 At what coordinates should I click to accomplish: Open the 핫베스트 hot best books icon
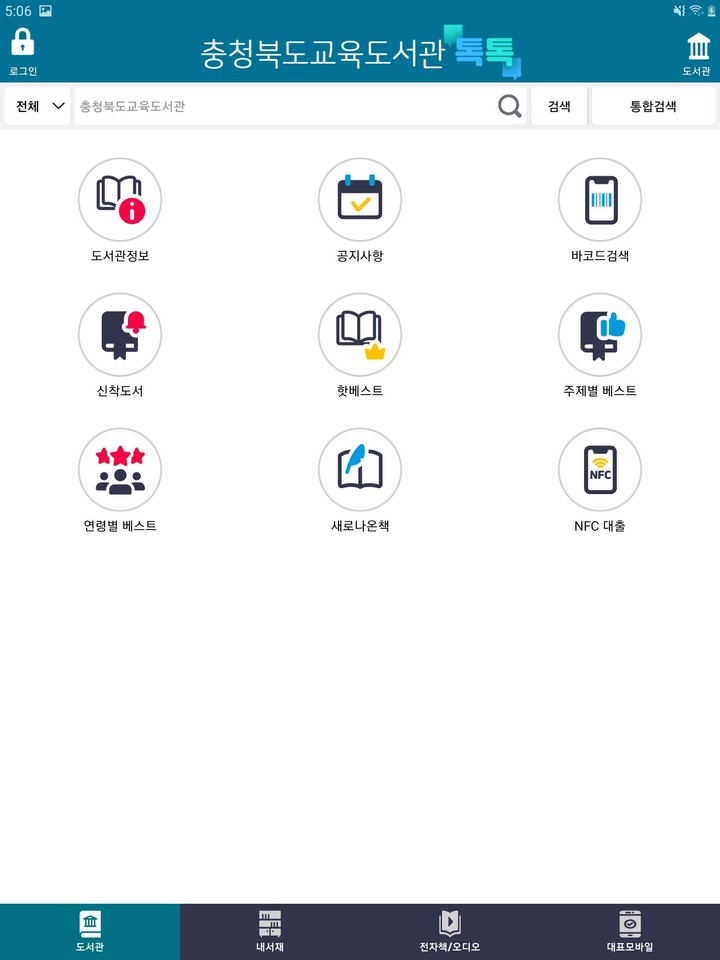click(x=360, y=335)
